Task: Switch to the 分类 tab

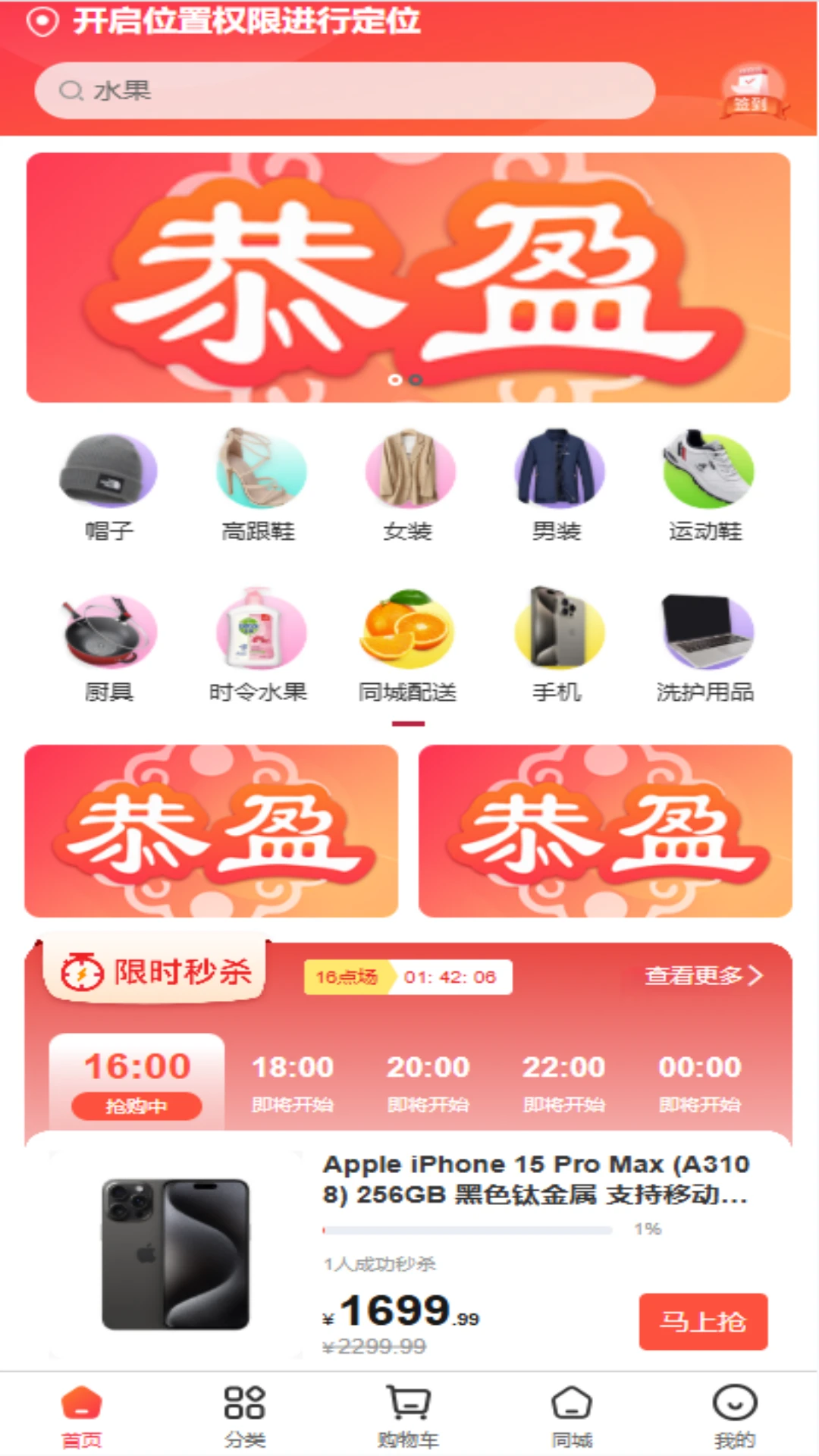Action: (x=245, y=1415)
